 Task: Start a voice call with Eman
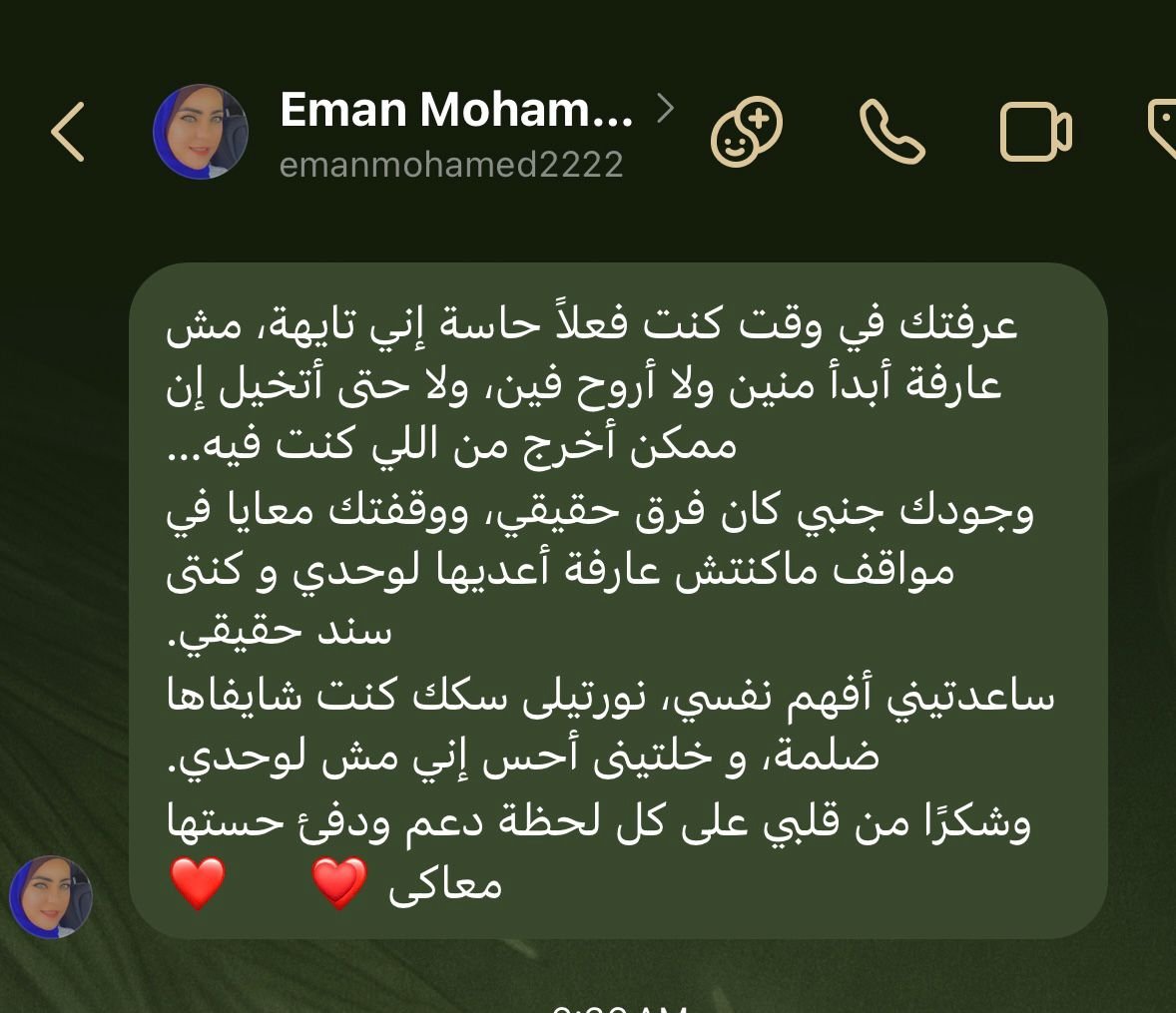click(x=891, y=132)
